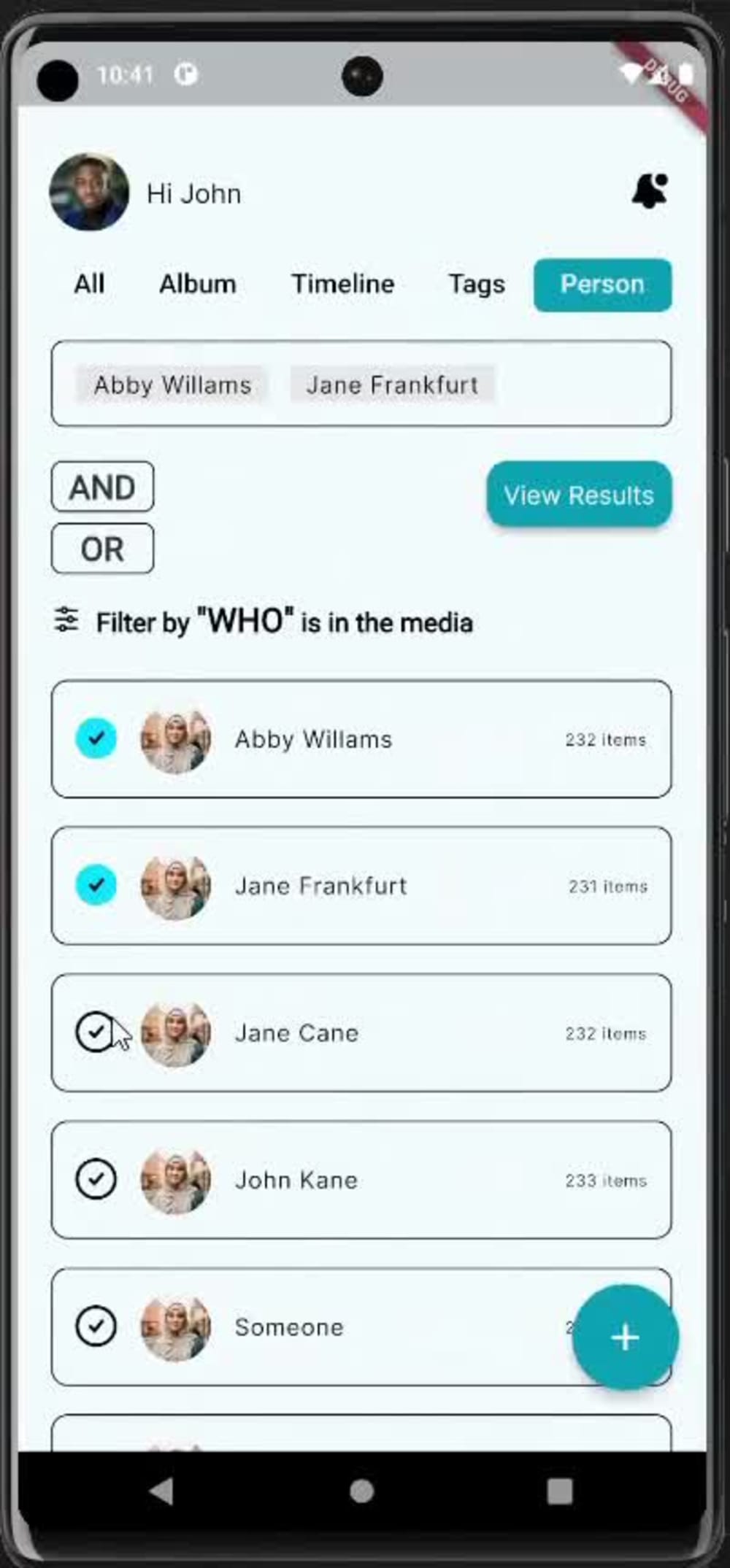Go to the Tags tab
The image size is (730, 1568).
pyautogui.click(x=477, y=284)
